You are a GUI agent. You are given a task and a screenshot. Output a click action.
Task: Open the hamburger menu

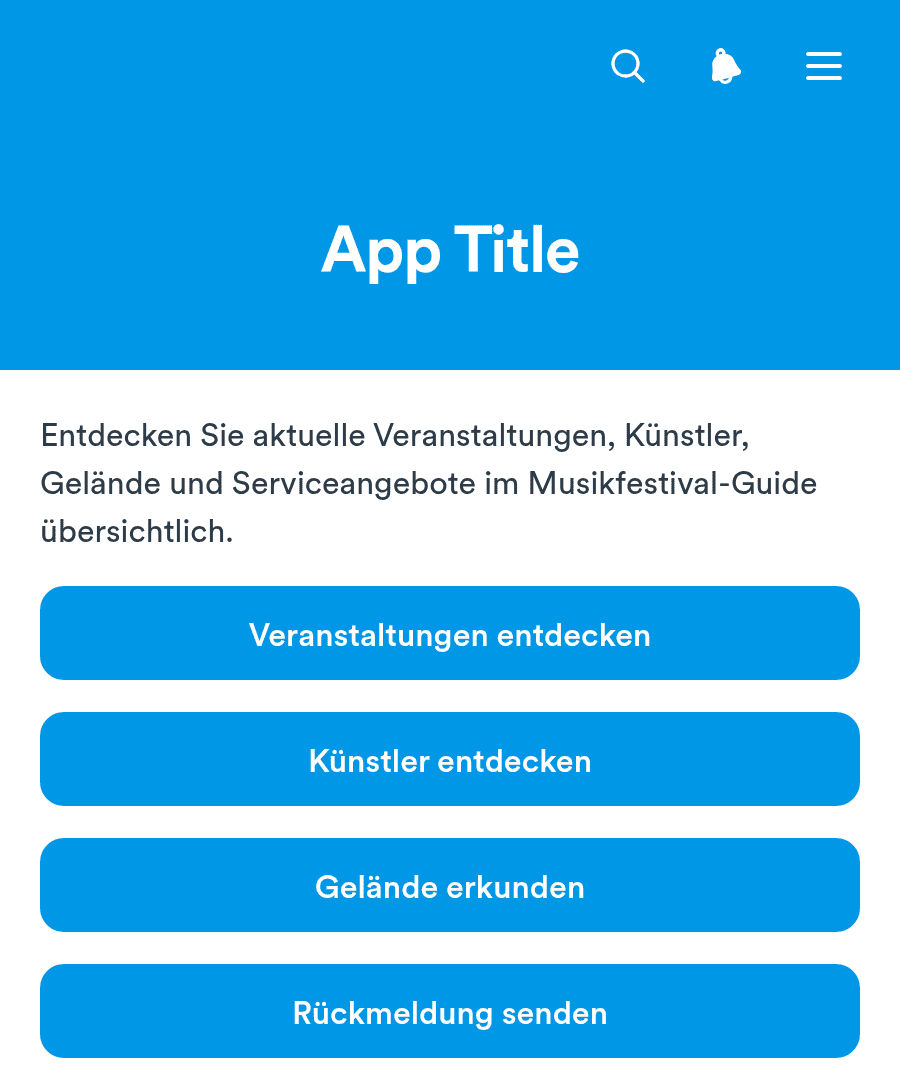(824, 66)
